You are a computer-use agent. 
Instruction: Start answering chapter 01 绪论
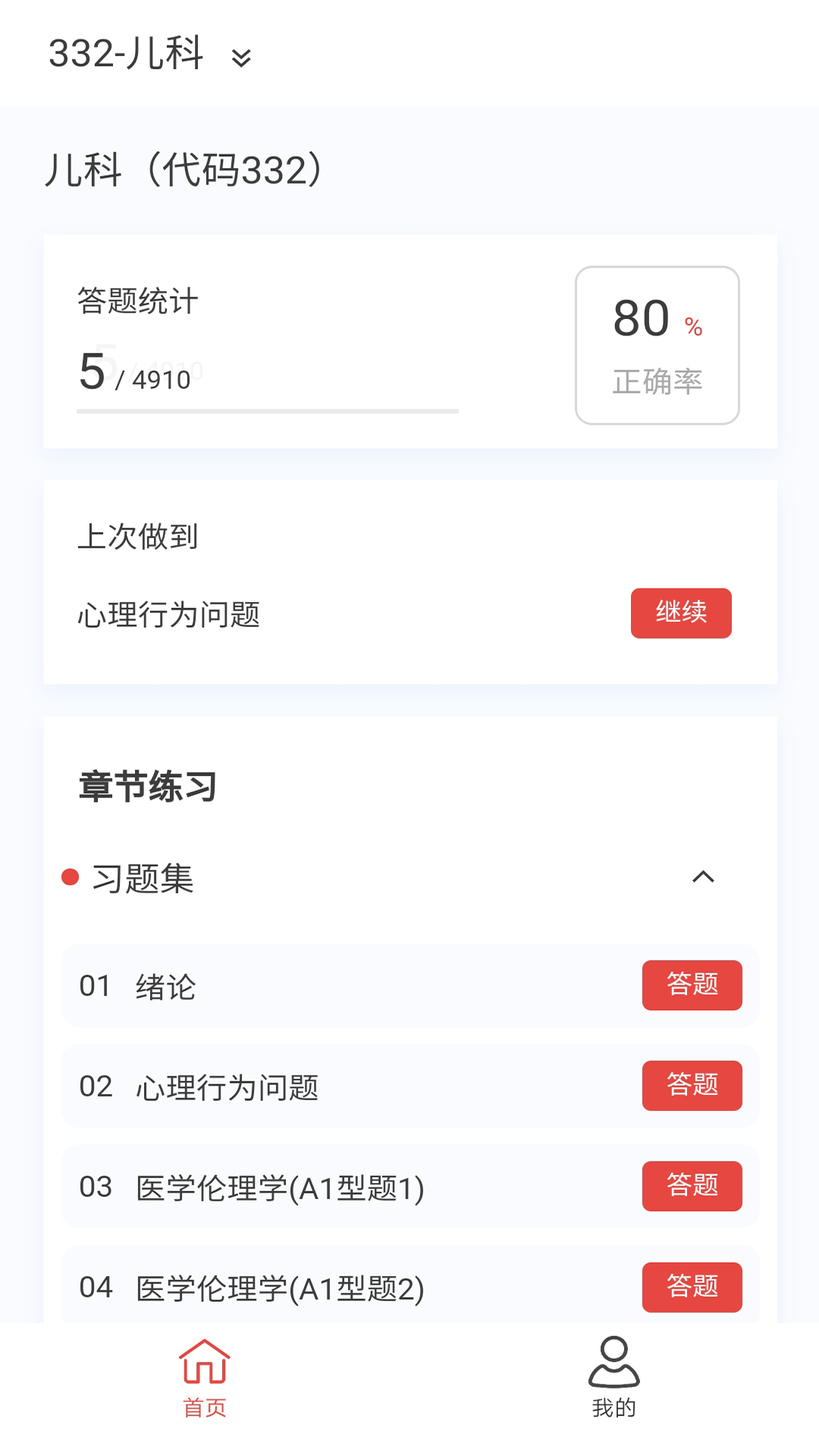click(x=692, y=985)
